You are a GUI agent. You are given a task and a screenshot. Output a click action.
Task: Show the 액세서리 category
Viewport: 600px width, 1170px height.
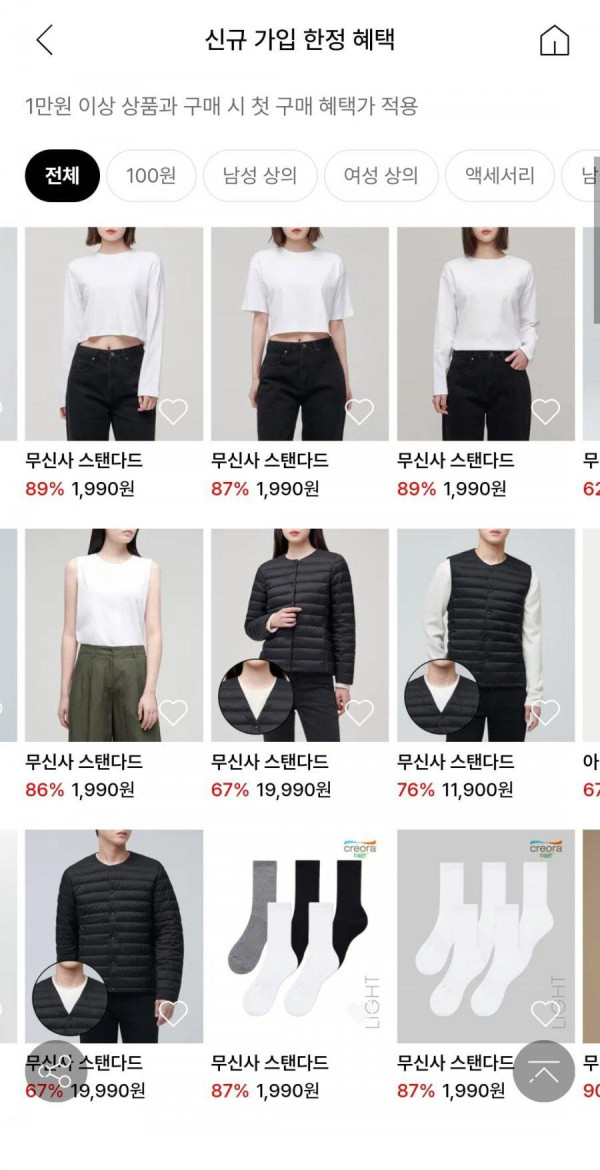(x=499, y=176)
